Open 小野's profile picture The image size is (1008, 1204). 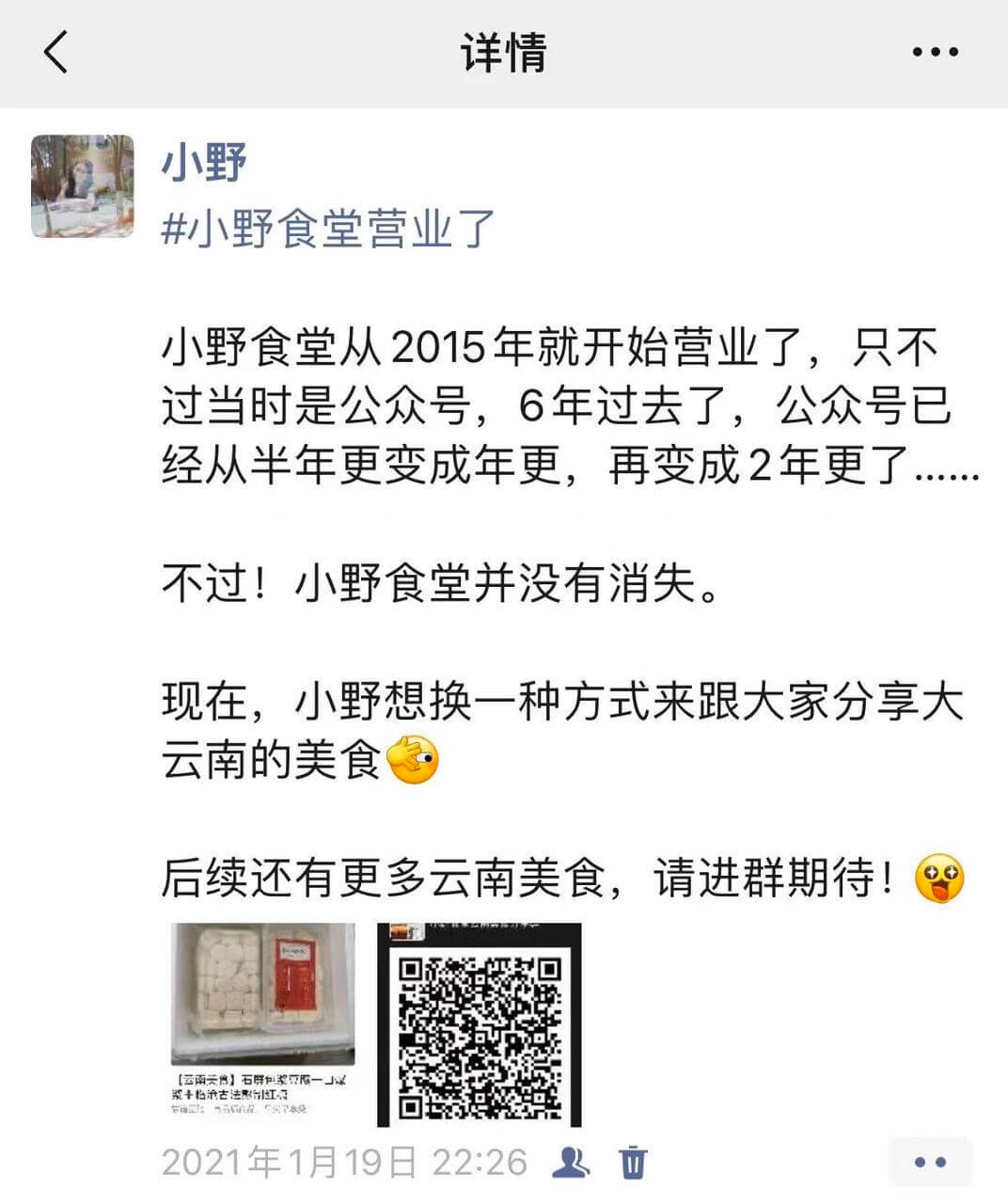tap(83, 186)
